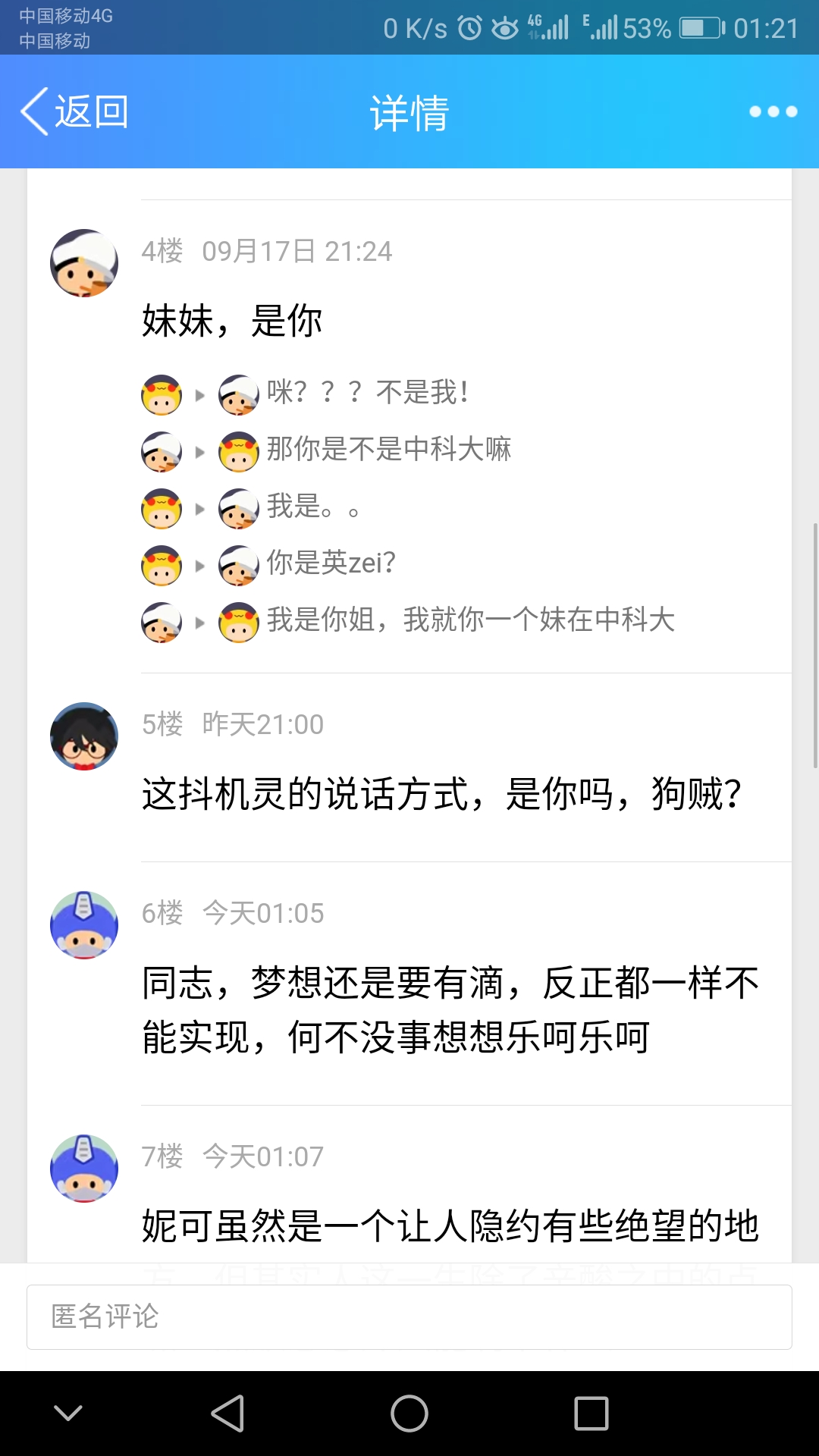
Task: Open the 4楼 comment 妹妹，是你
Action: (232, 321)
